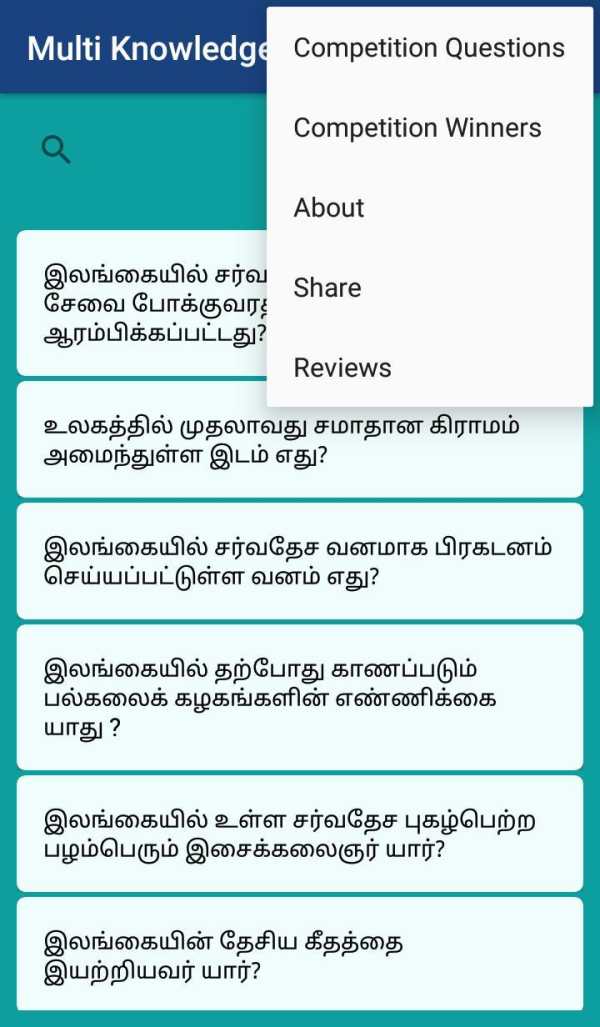Tap the search magnifier icon
Viewport: 600px width, 1027px height.
coord(56,150)
